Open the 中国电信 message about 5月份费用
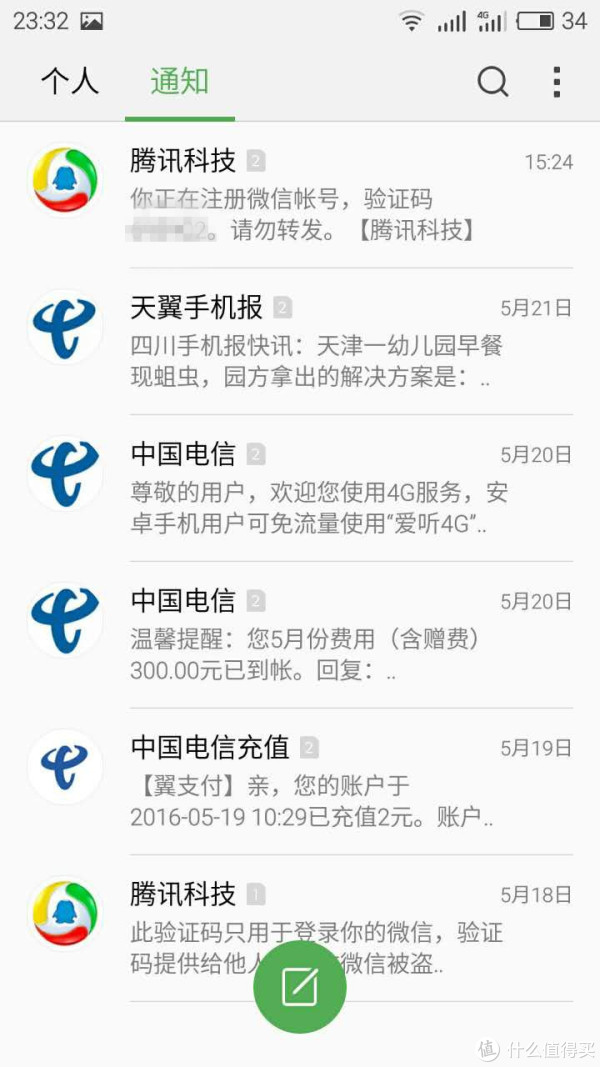This screenshot has height=1067, width=600. [x=300, y=635]
